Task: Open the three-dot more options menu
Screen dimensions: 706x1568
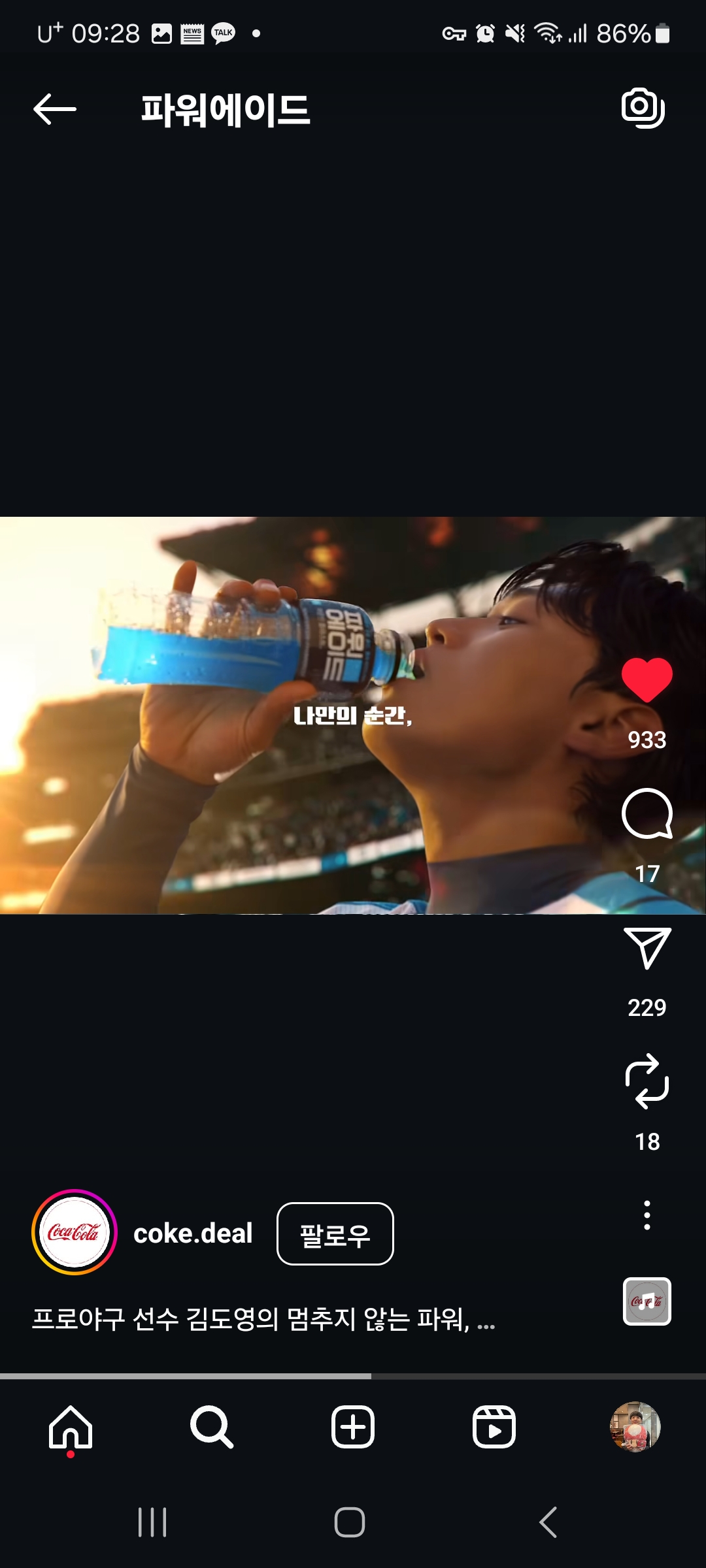Action: [647, 1215]
